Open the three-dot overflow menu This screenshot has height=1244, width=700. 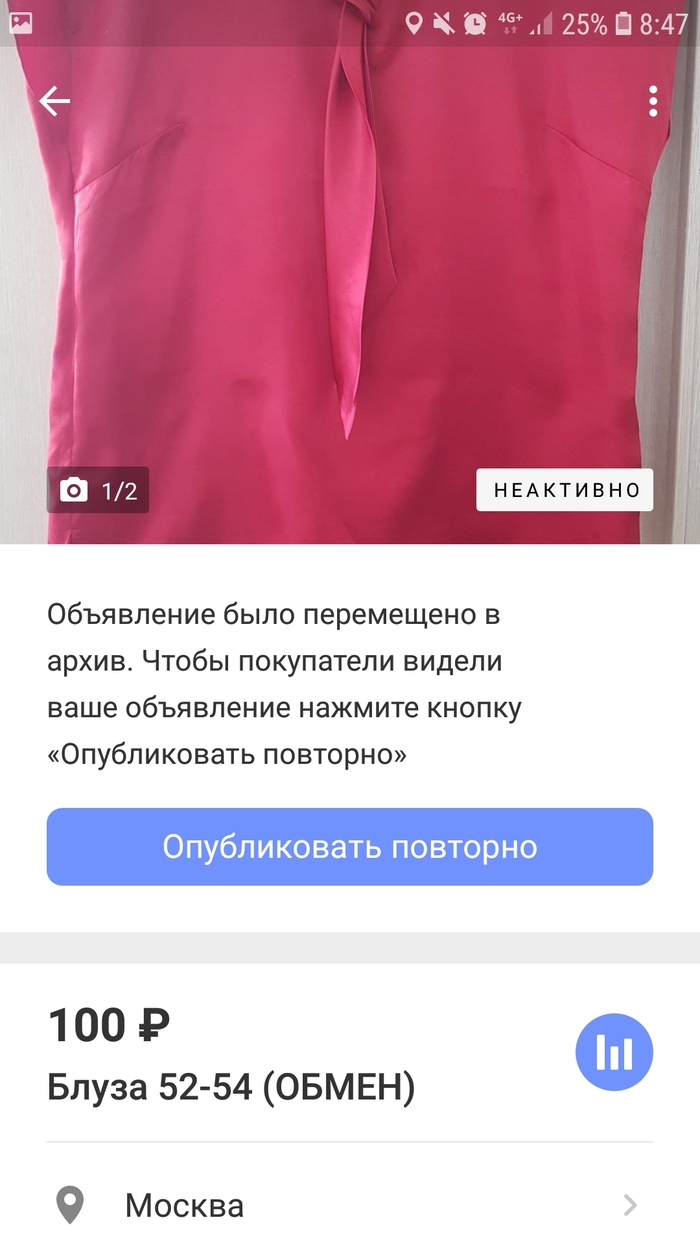click(x=653, y=101)
